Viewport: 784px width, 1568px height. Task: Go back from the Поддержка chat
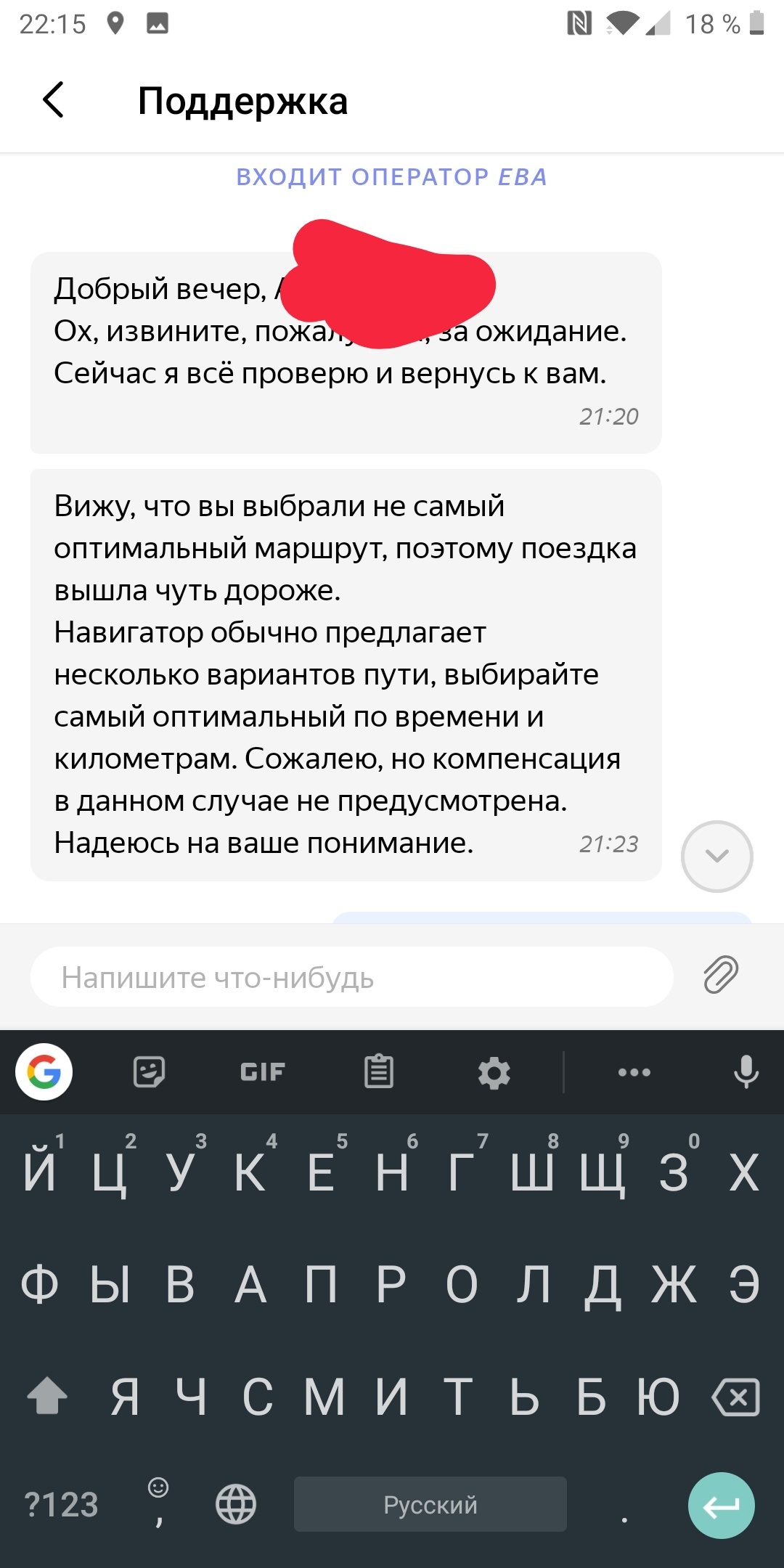click(x=54, y=100)
